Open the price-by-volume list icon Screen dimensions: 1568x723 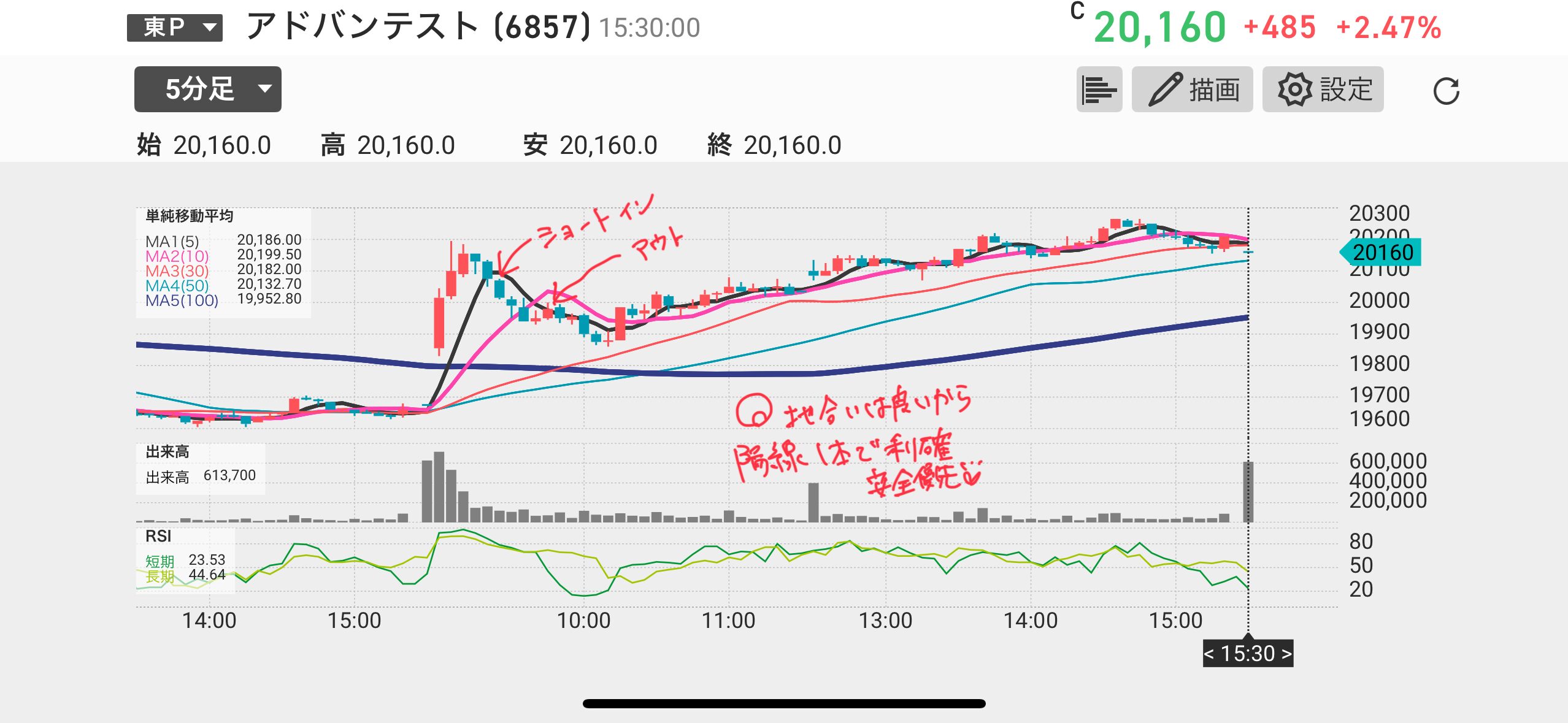(x=1099, y=90)
